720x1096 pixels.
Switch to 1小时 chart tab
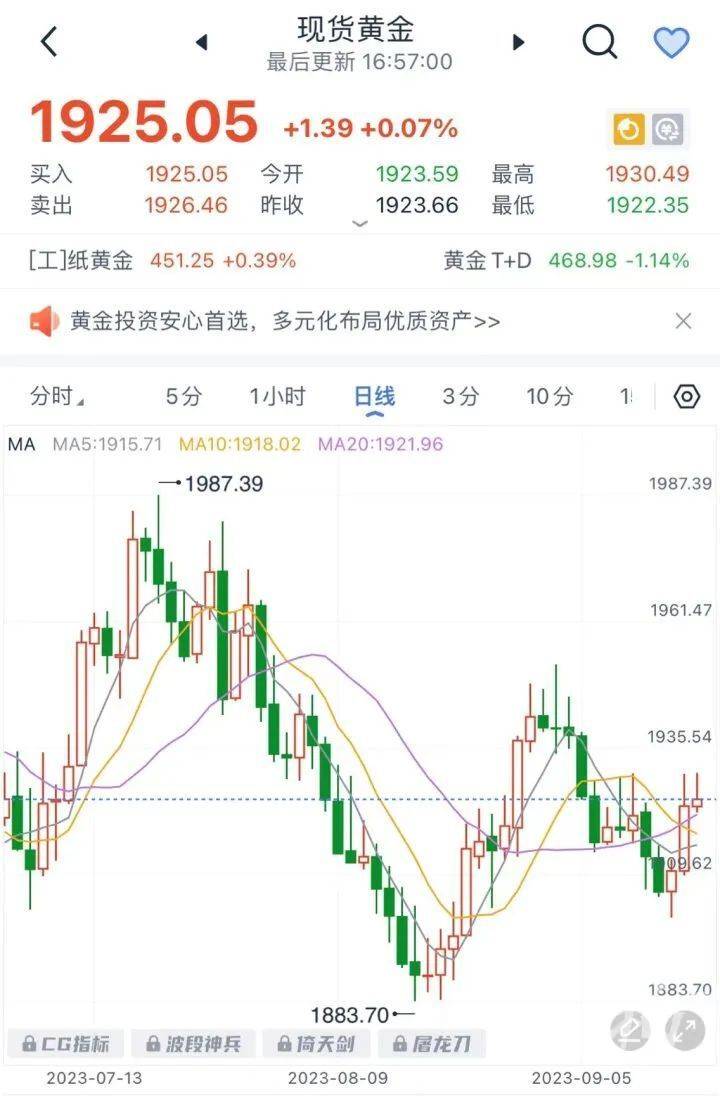277,396
